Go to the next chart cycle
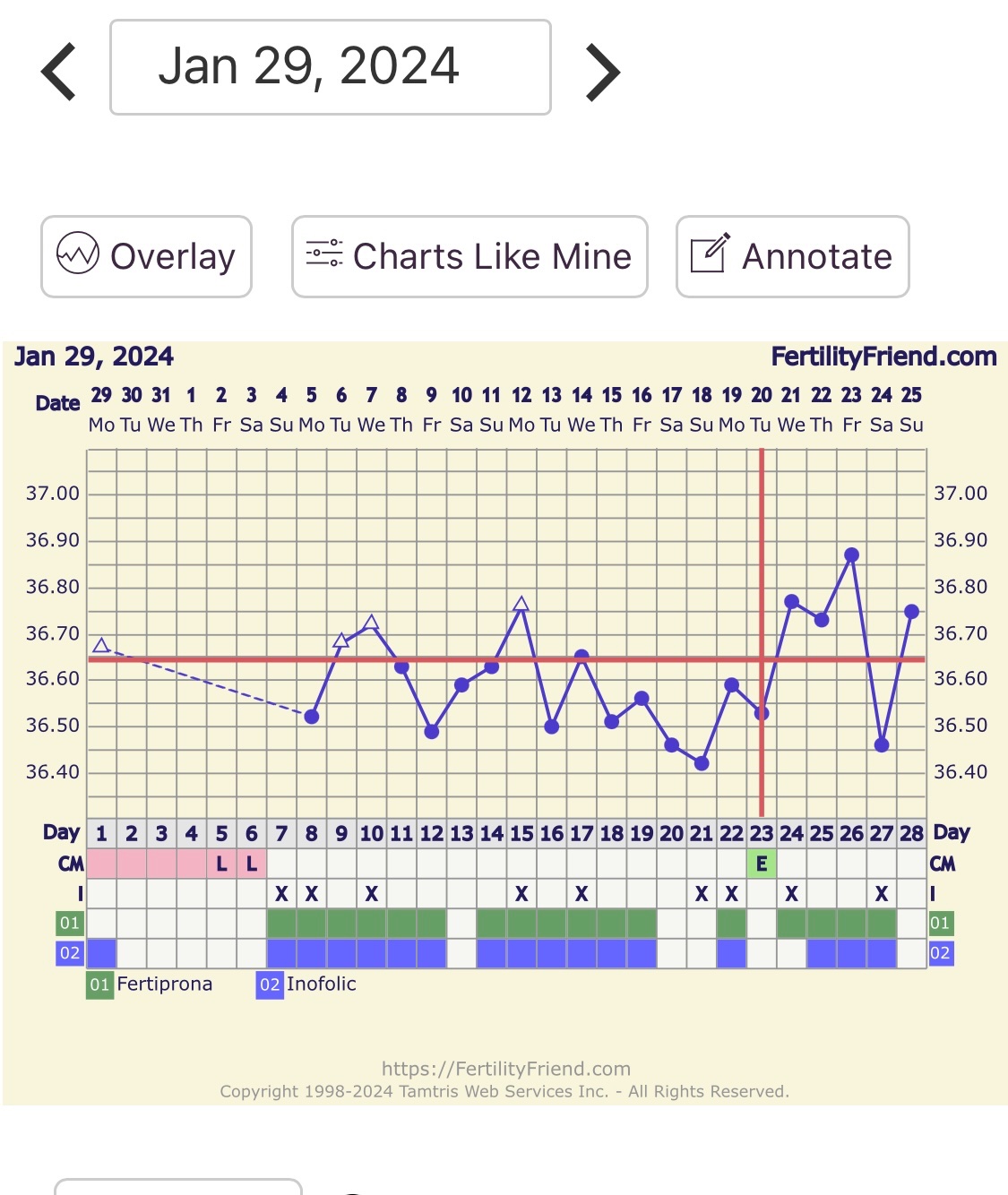This screenshot has width=1008, height=1195. 602,72
